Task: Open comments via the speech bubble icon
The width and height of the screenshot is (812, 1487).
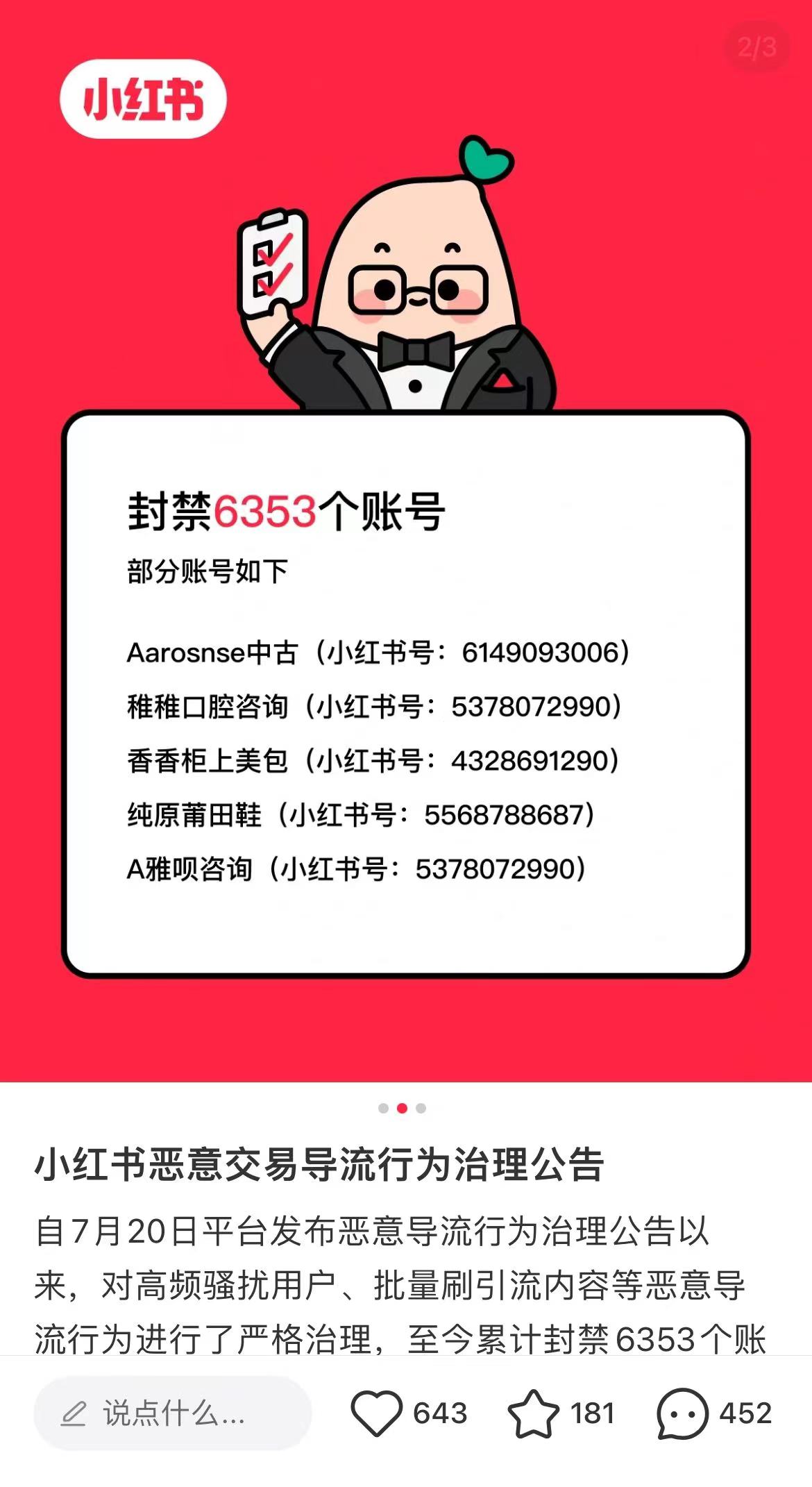Action: pos(682,1413)
